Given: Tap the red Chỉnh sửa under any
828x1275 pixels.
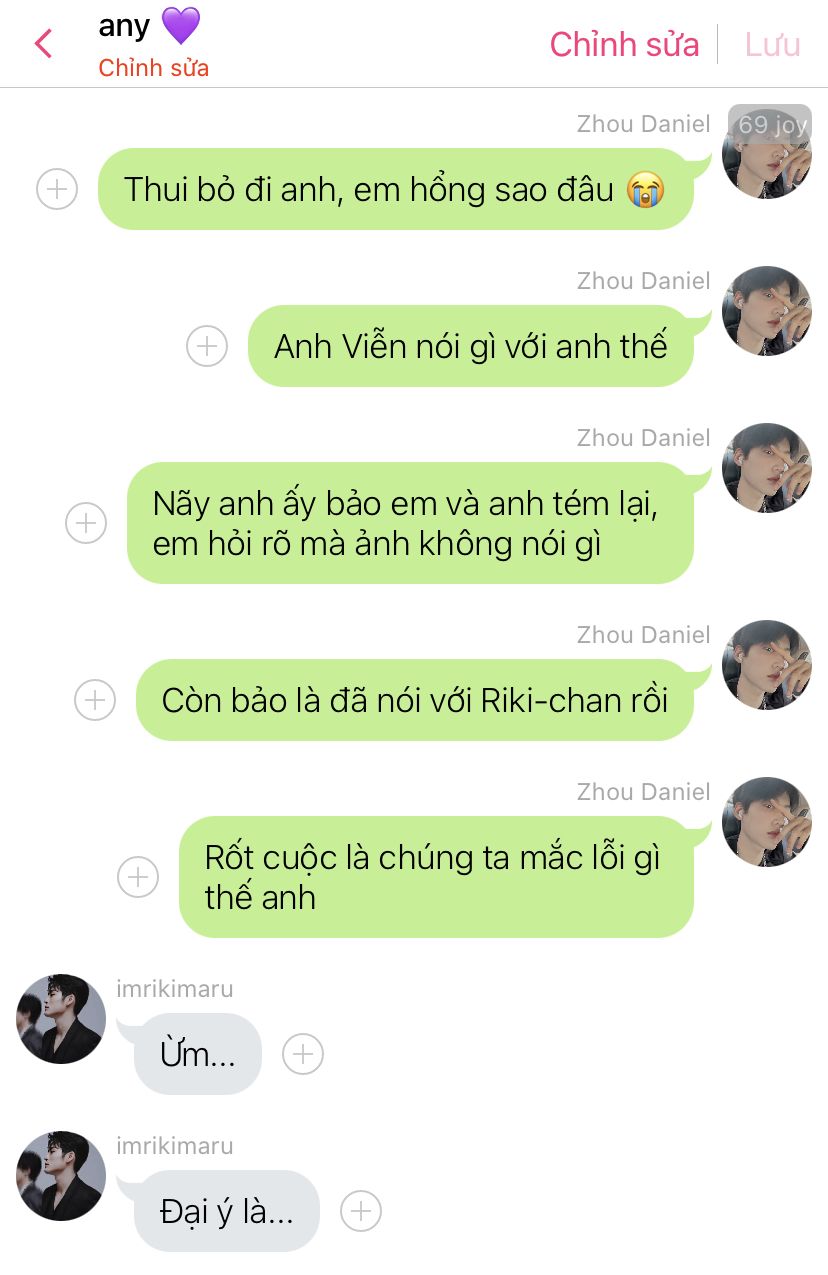Looking at the screenshot, I should (x=153, y=68).
